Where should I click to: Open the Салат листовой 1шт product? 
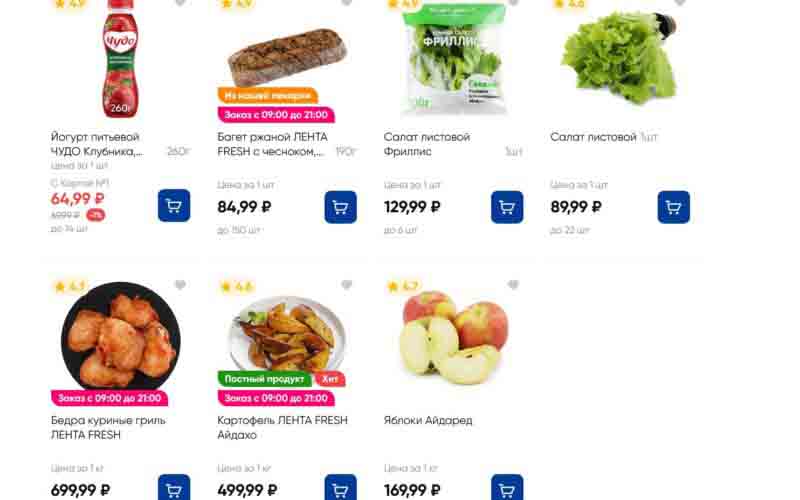[593, 137]
